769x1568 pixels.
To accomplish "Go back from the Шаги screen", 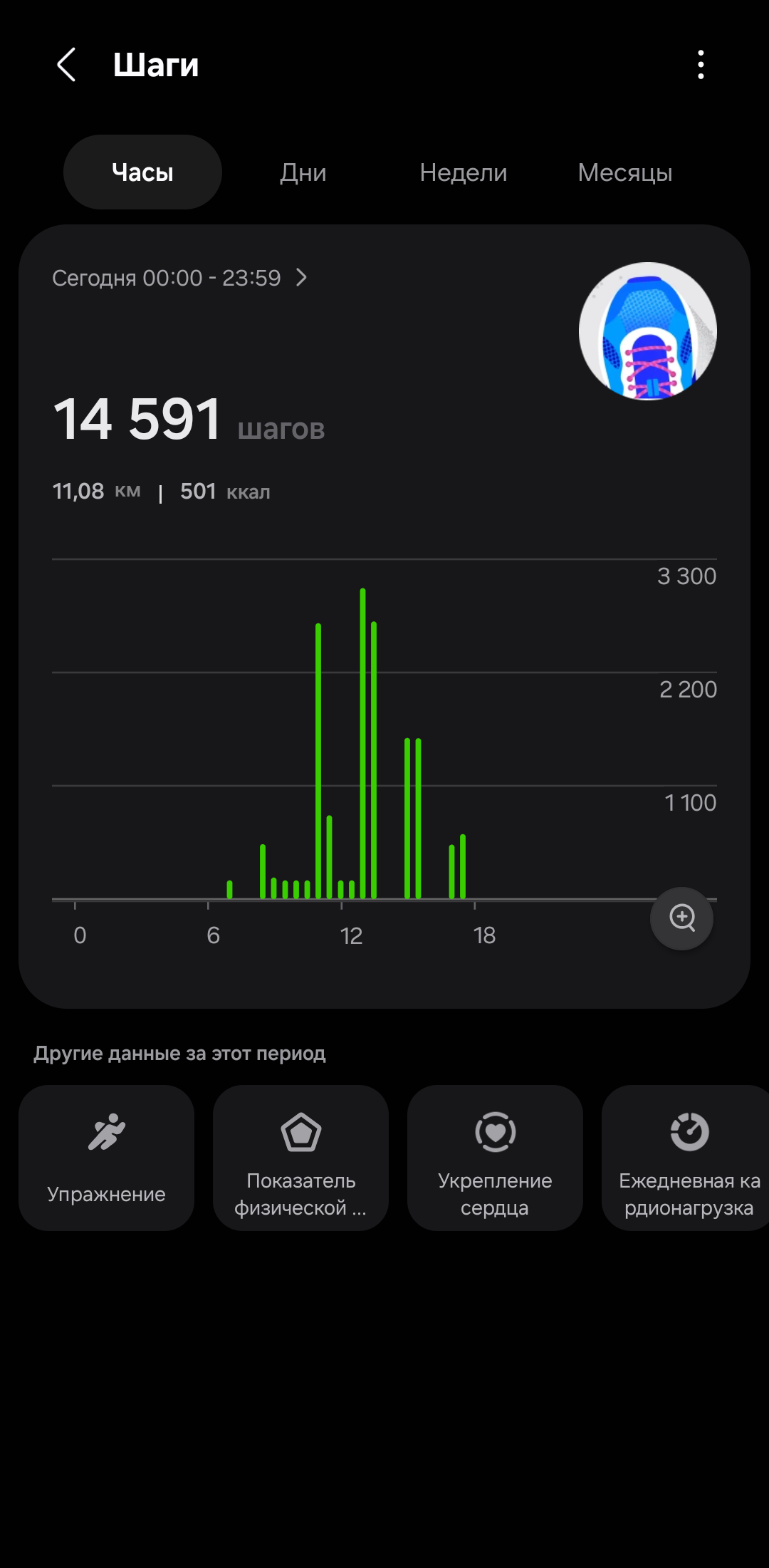I will coord(66,65).
